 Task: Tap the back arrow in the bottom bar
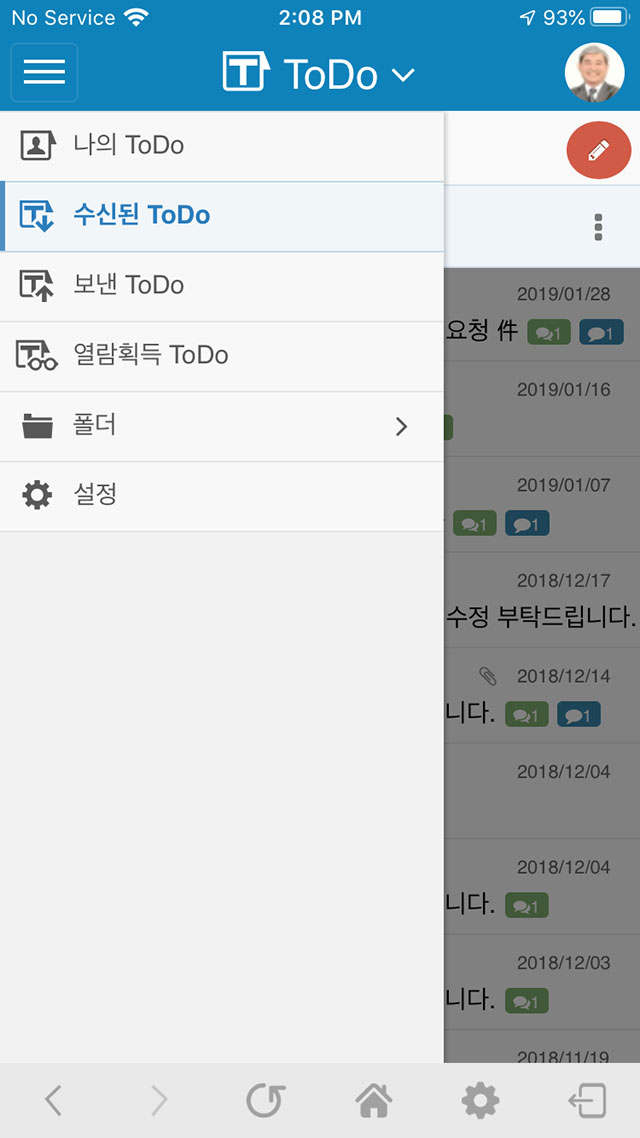click(x=53, y=1101)
